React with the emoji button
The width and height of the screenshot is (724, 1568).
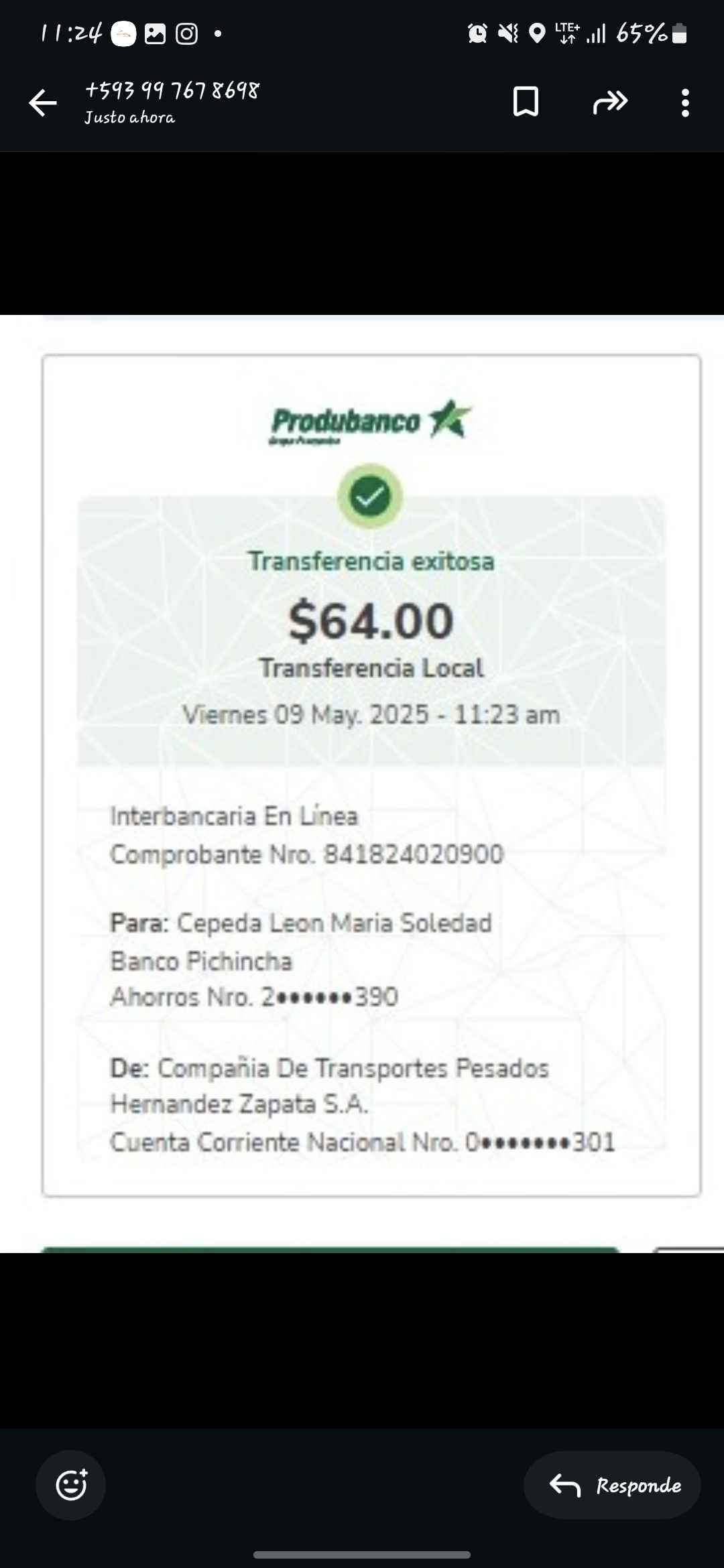click(71, 1485)
